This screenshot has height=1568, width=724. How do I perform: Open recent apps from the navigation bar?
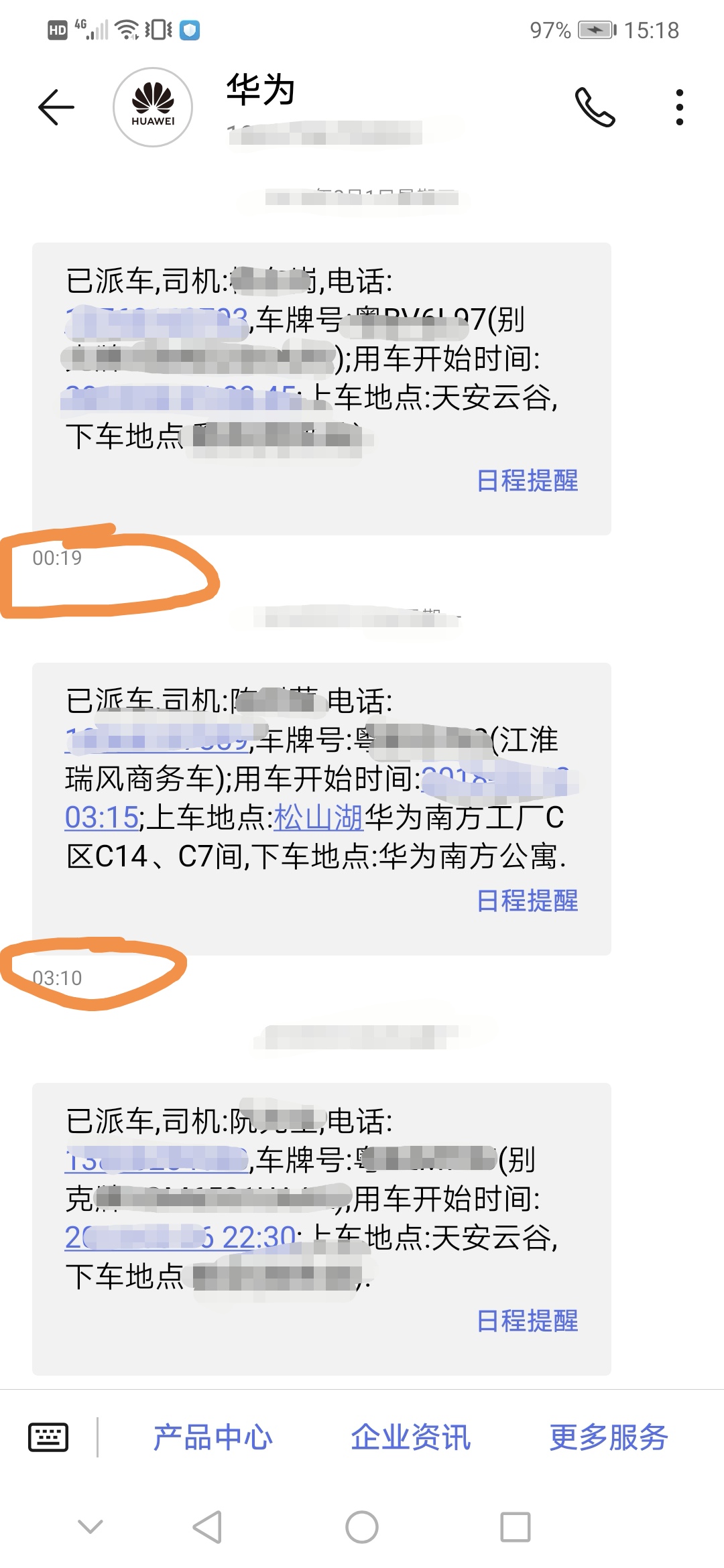516,1527
